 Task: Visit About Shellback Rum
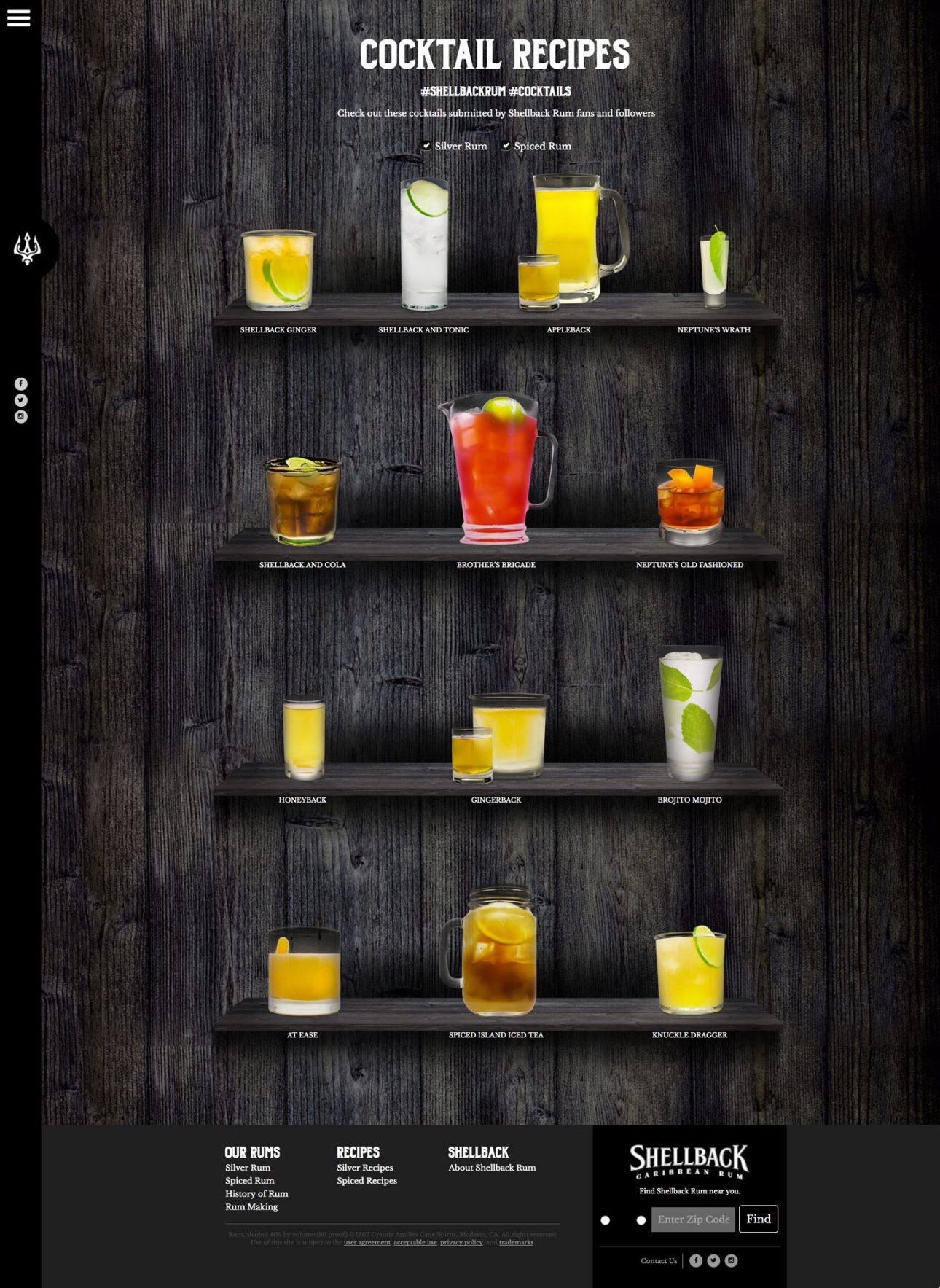[492, 1168]
